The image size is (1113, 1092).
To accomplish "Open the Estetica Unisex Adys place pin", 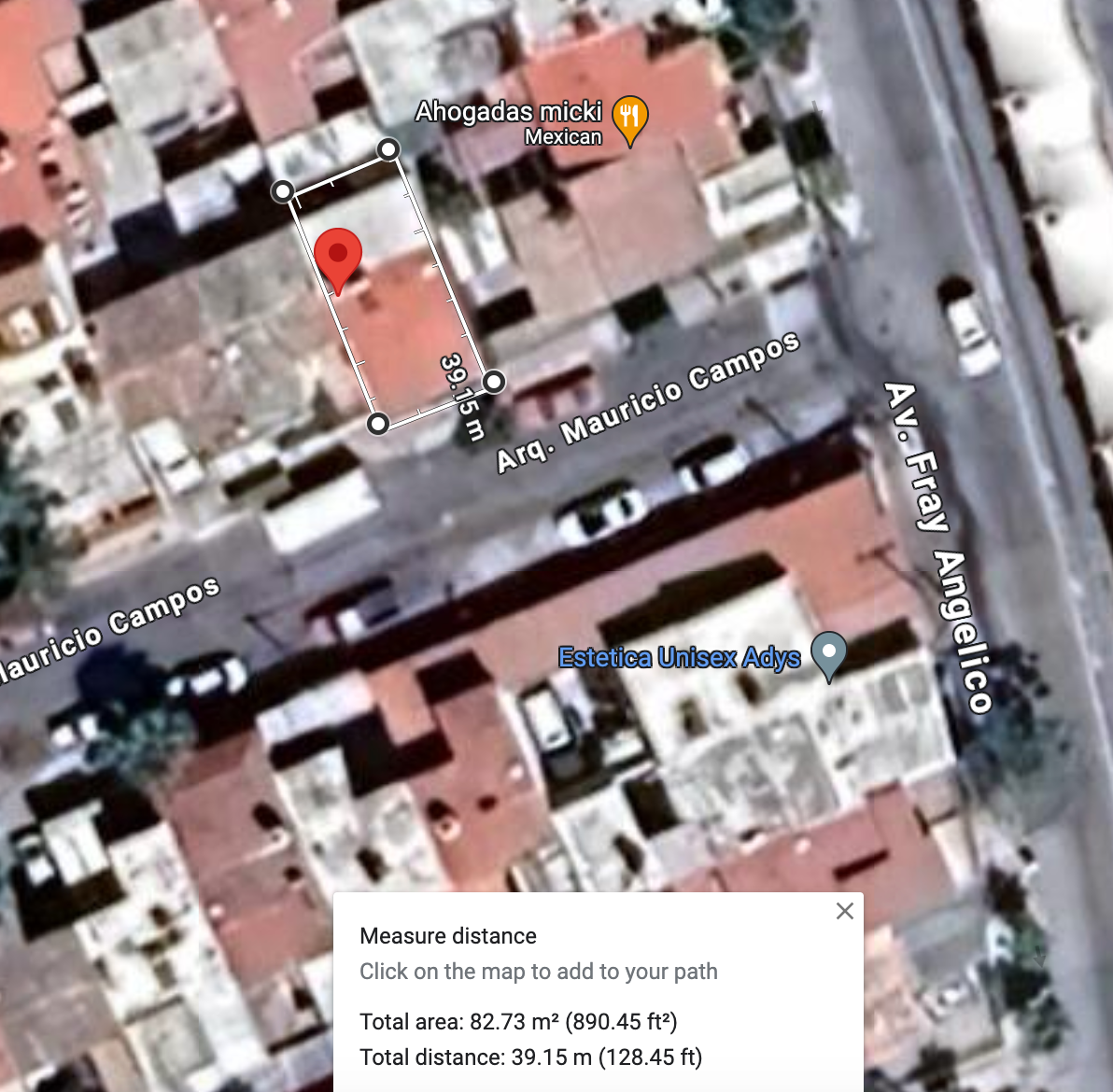I will point(828,655).
